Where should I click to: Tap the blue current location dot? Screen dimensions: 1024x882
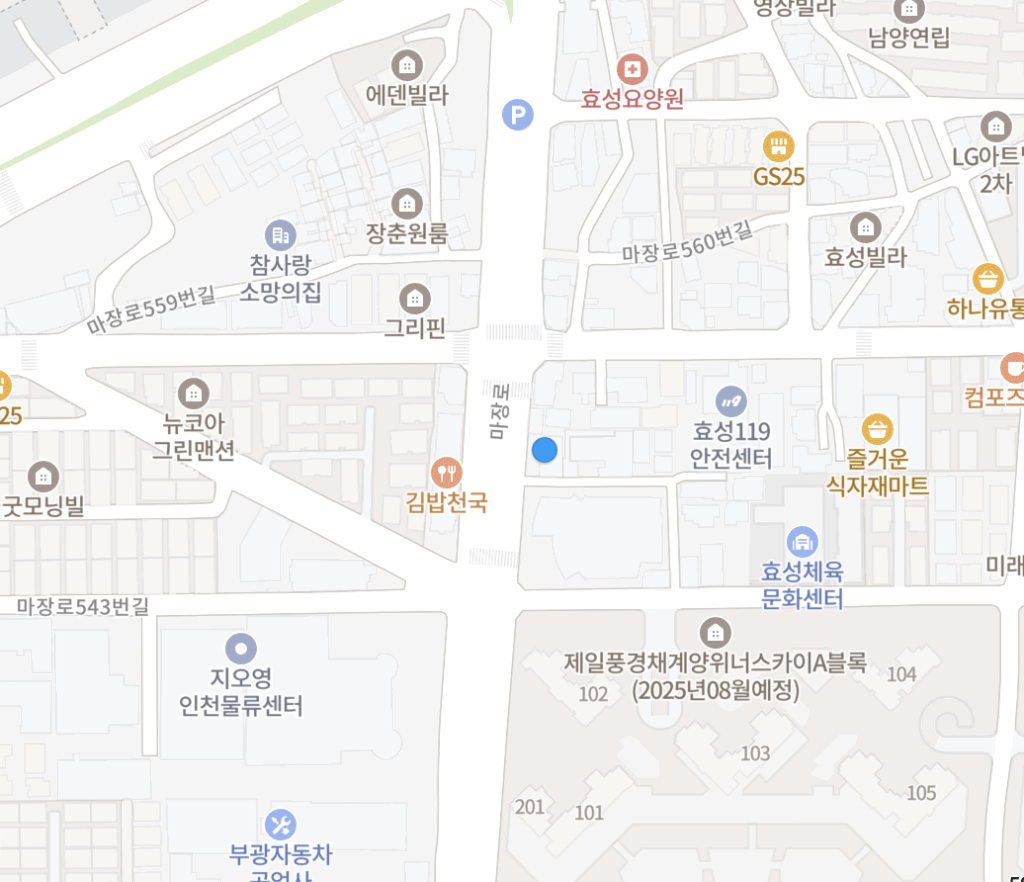tap(544, 450)
